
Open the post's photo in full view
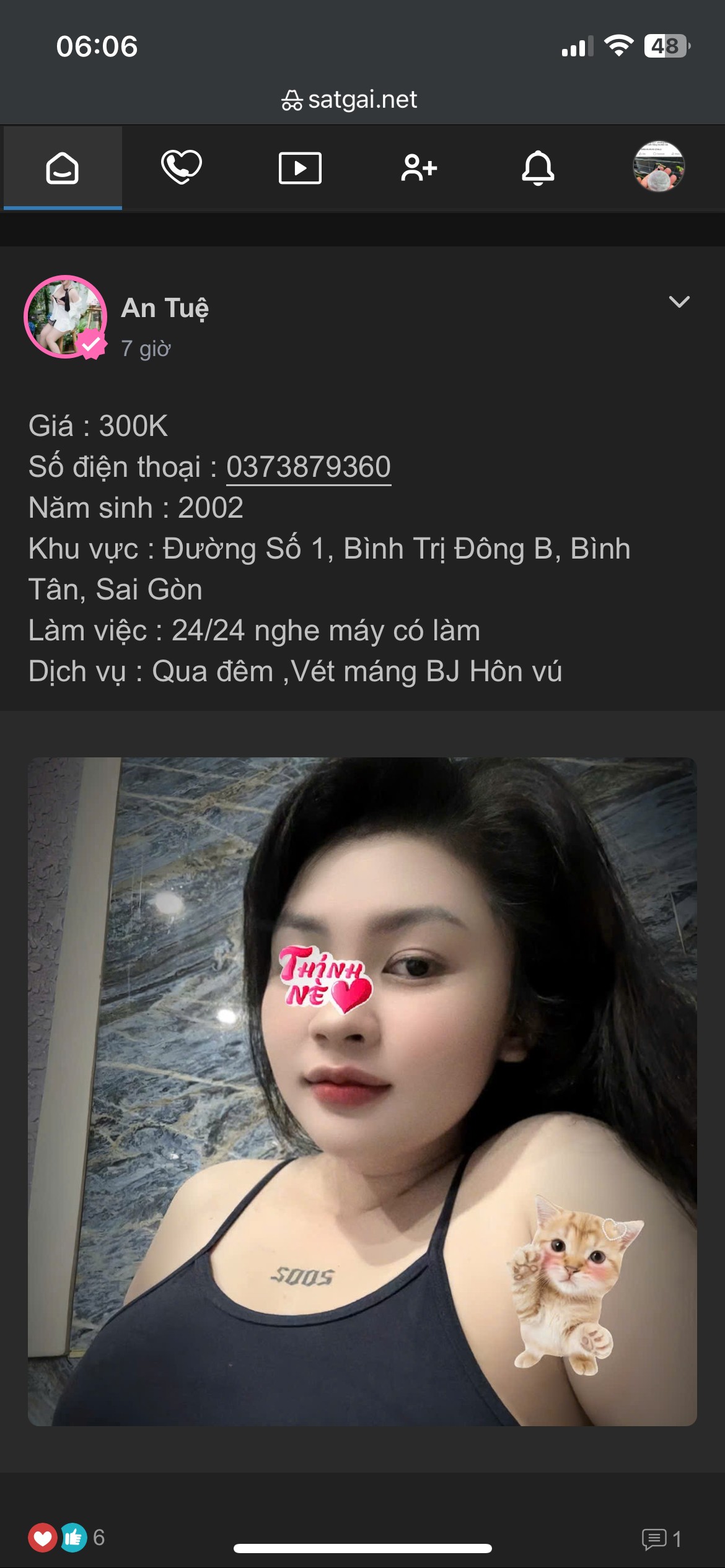(362, 1091)
